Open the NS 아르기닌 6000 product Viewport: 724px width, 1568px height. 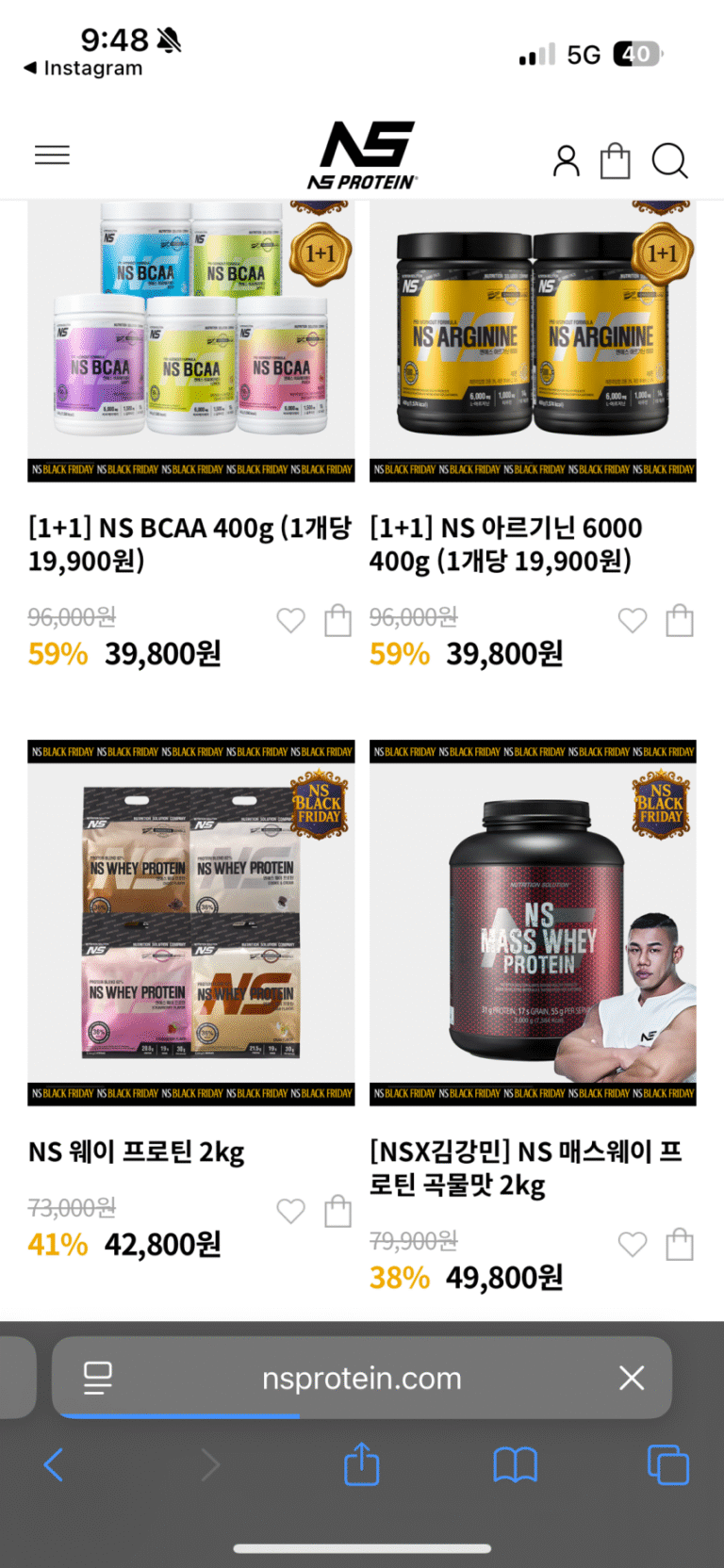(533, 339)
